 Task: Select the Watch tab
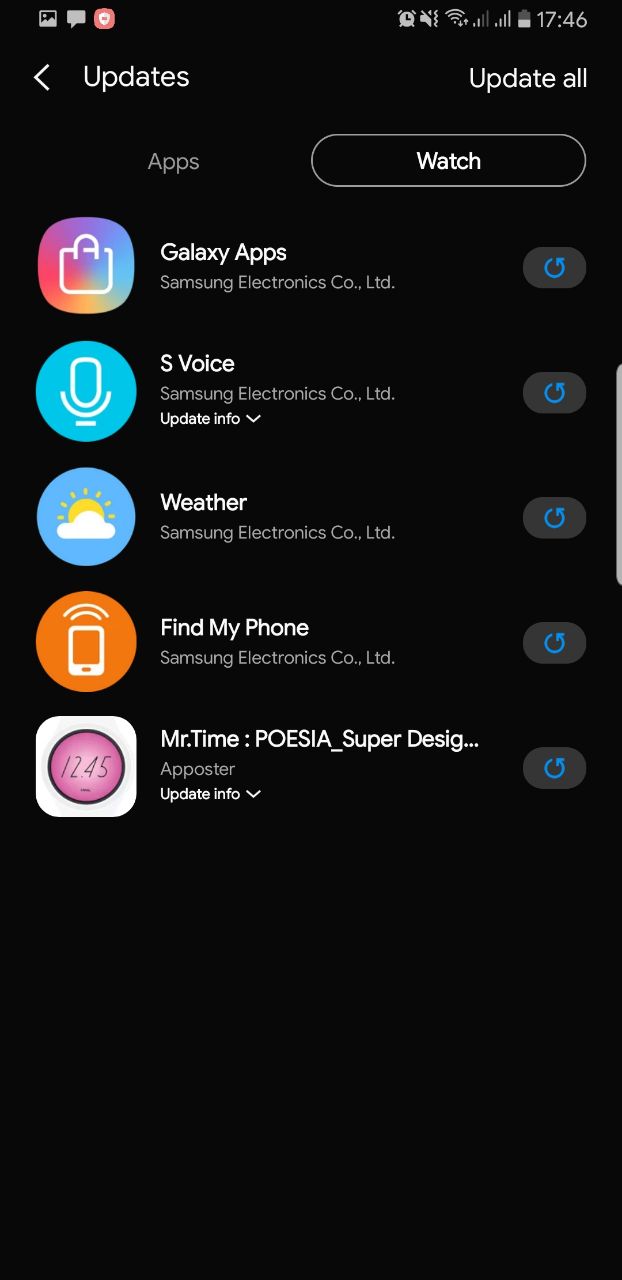pyautogui.click(x=448, y=161)
